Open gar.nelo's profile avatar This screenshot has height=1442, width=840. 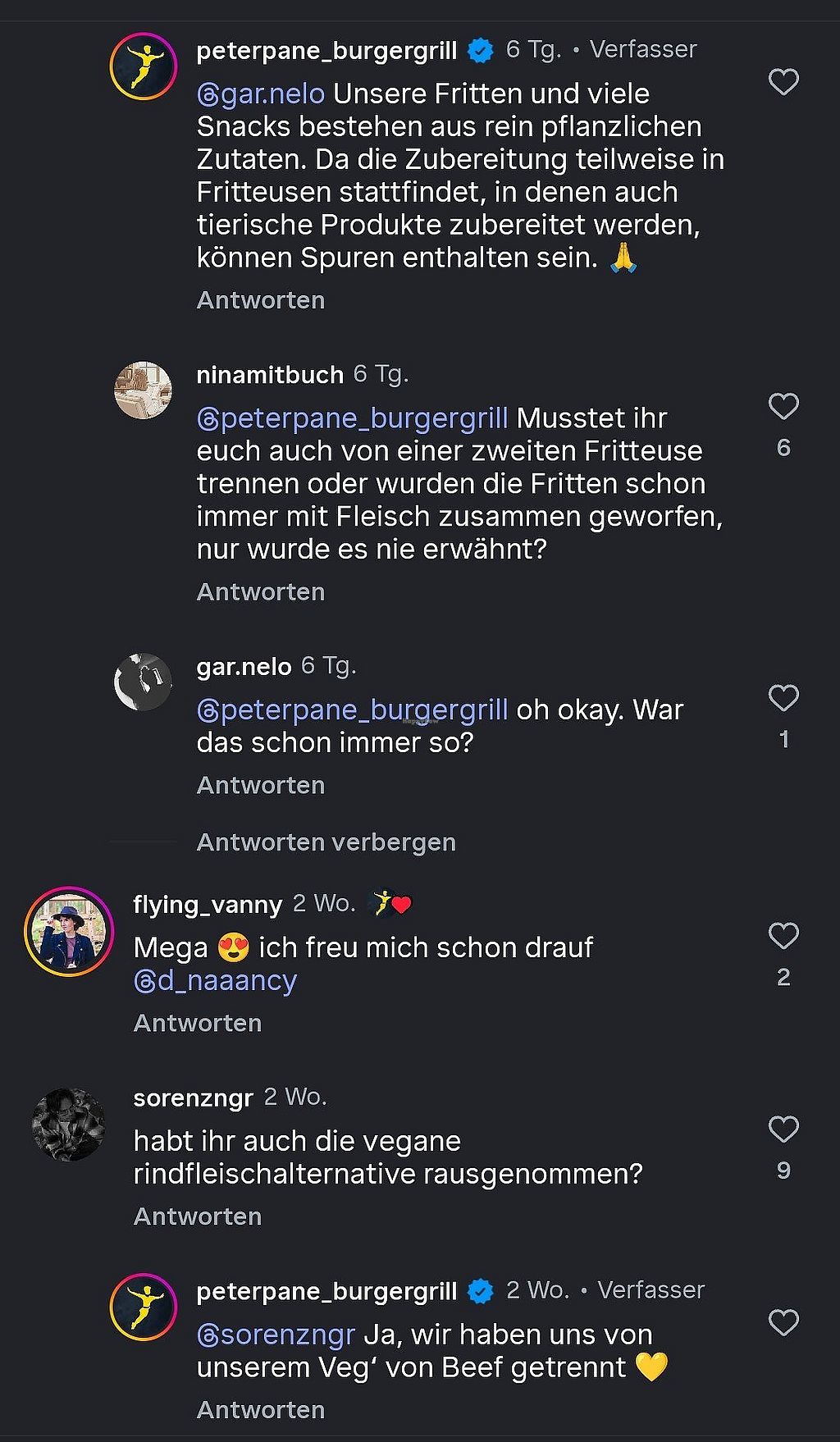143,682
